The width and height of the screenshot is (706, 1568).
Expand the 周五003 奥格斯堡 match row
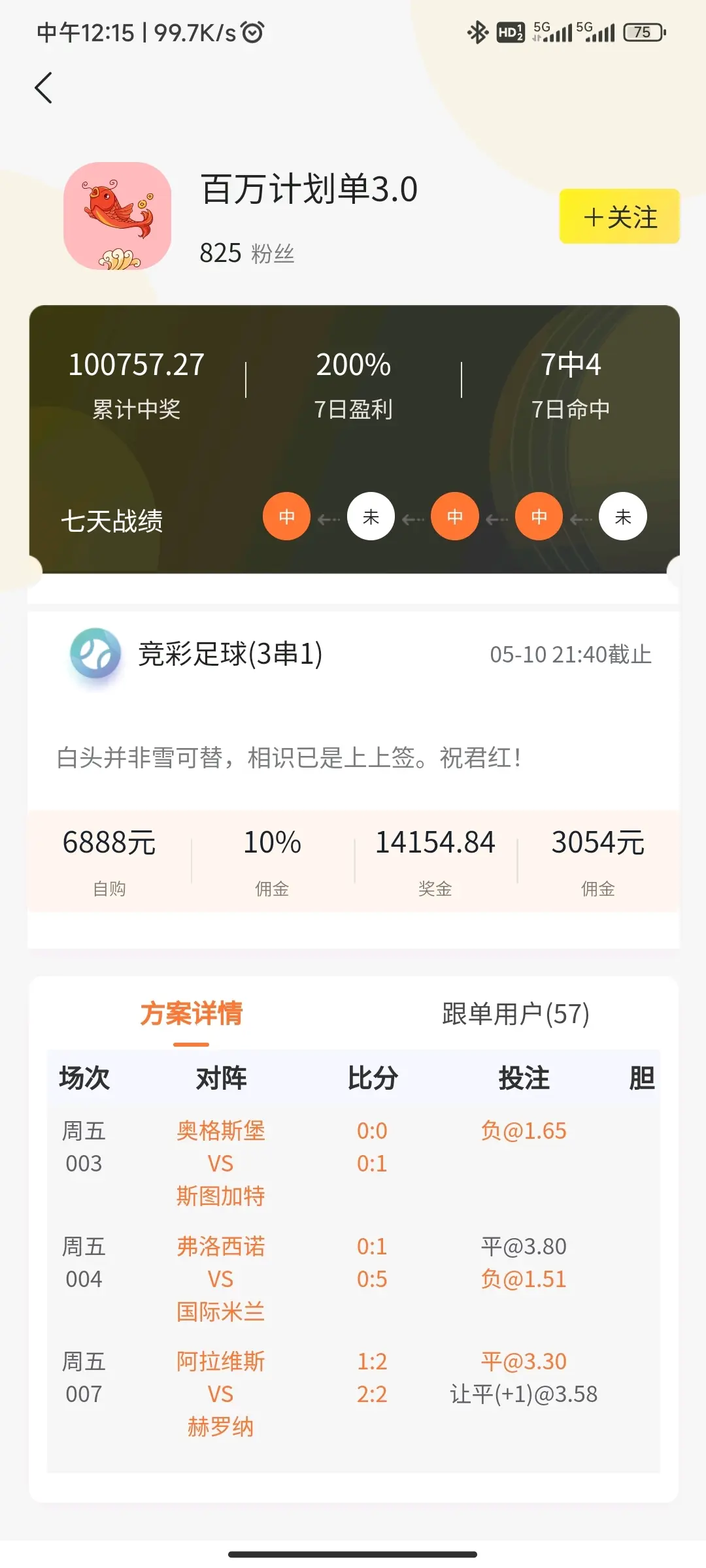click(x=353, y=1163)
